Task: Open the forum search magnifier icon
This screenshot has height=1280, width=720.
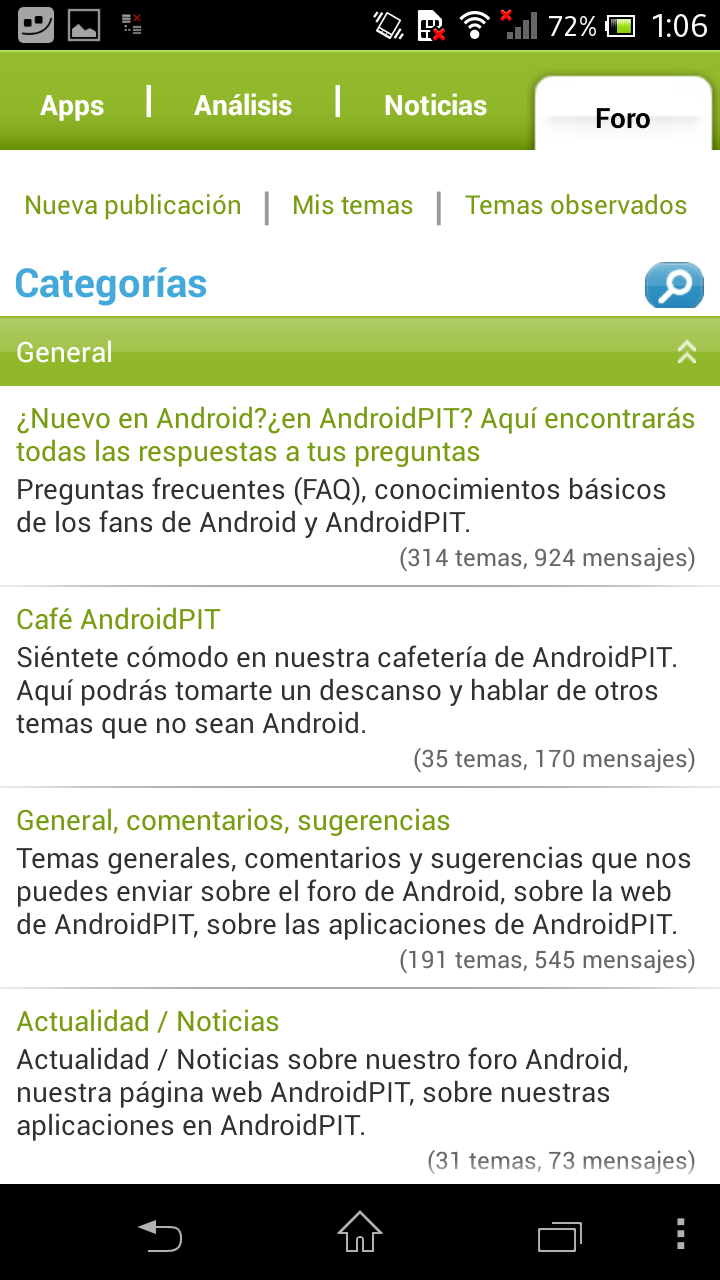Action: [x=674, y=286]
